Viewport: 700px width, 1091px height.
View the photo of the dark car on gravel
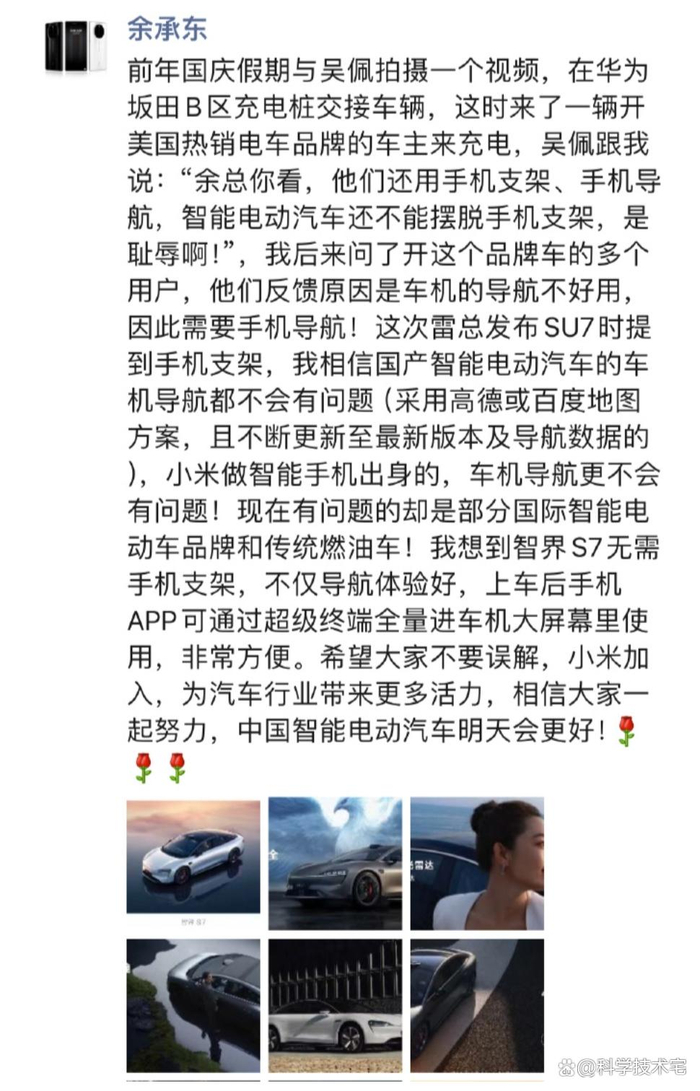coord(477,1005)
